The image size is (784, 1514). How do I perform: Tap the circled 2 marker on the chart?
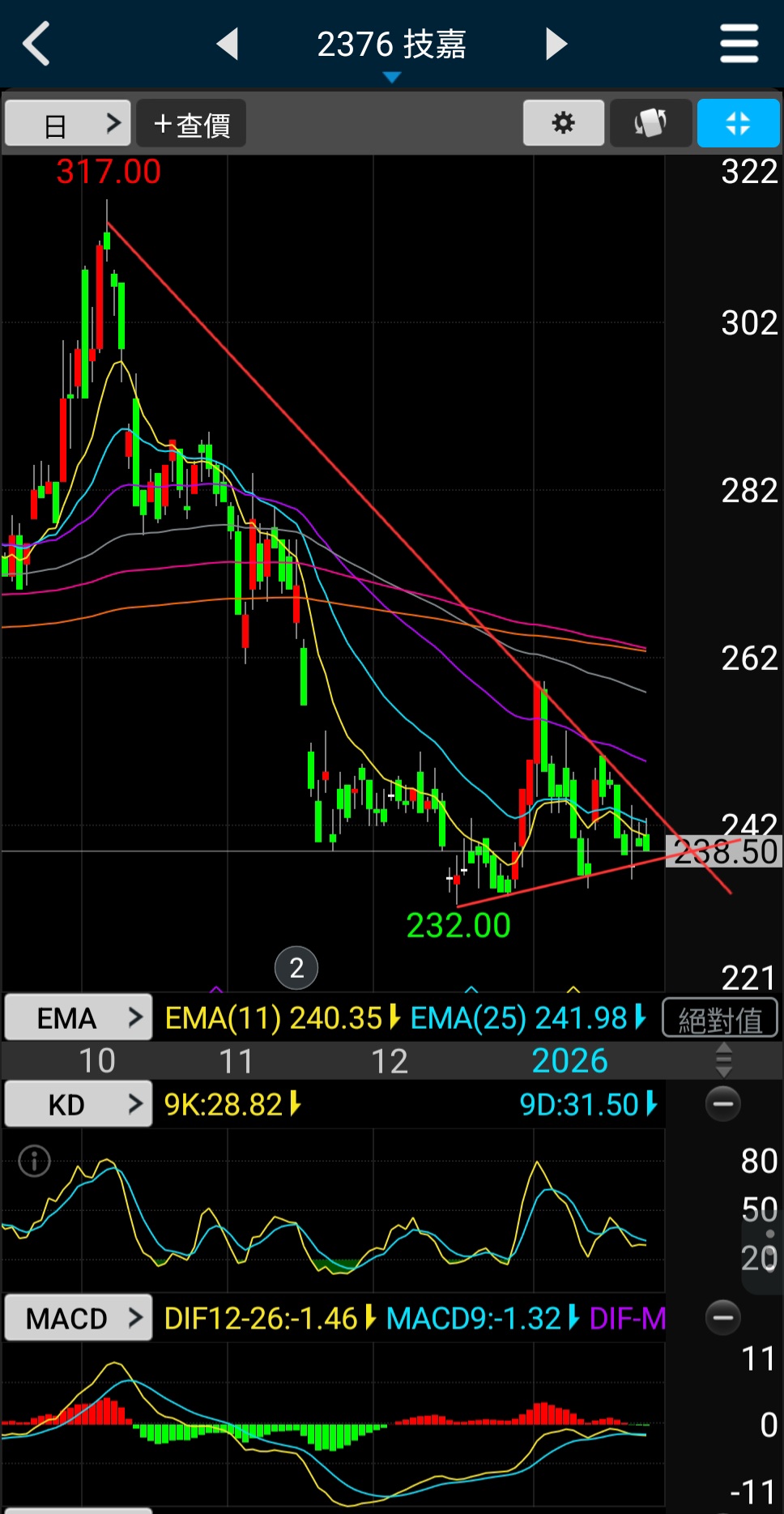pyautogui.click(x=296, y=967)
